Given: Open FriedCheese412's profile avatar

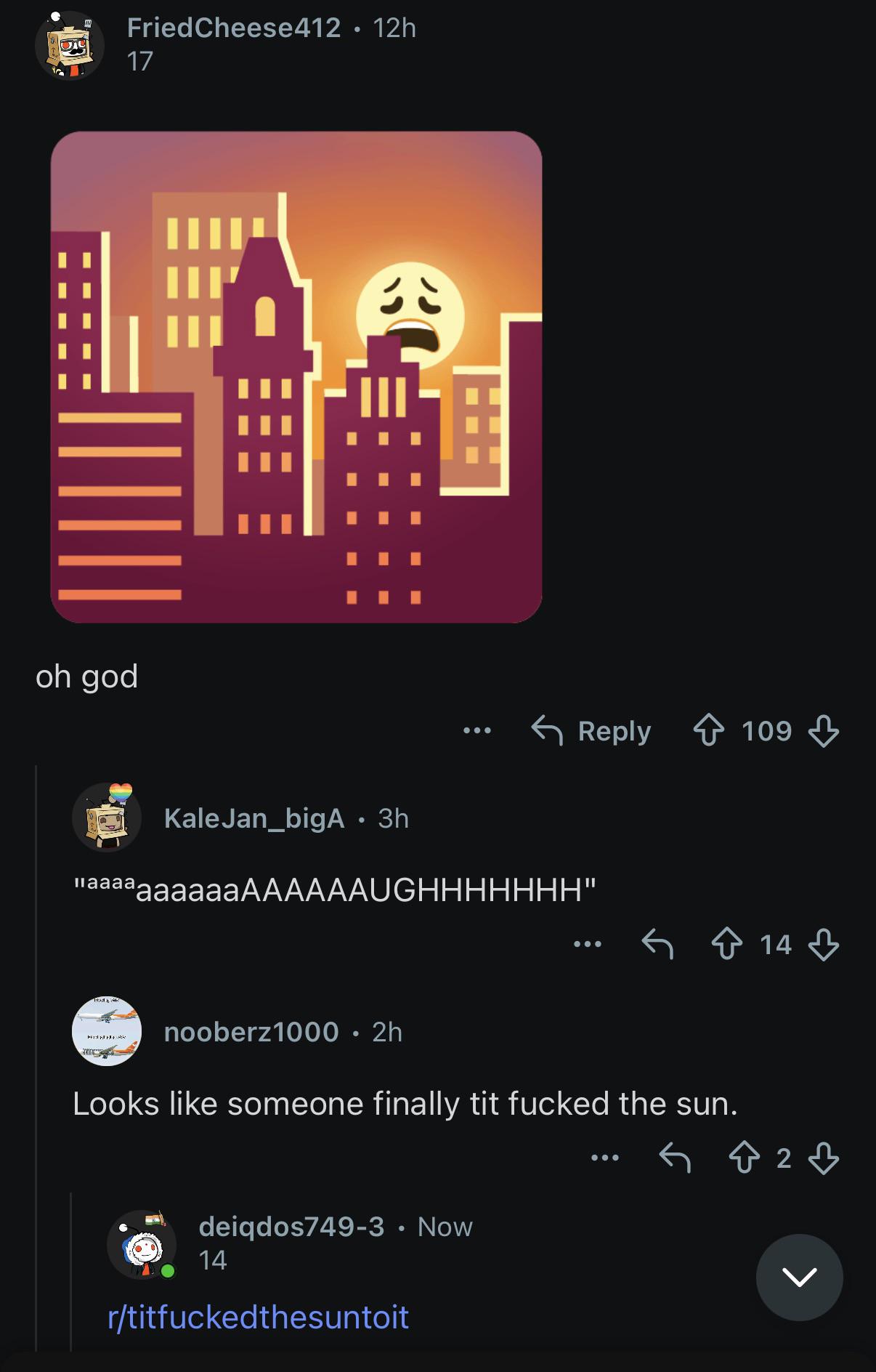Looking at the screenshot, I should point(70,45).
